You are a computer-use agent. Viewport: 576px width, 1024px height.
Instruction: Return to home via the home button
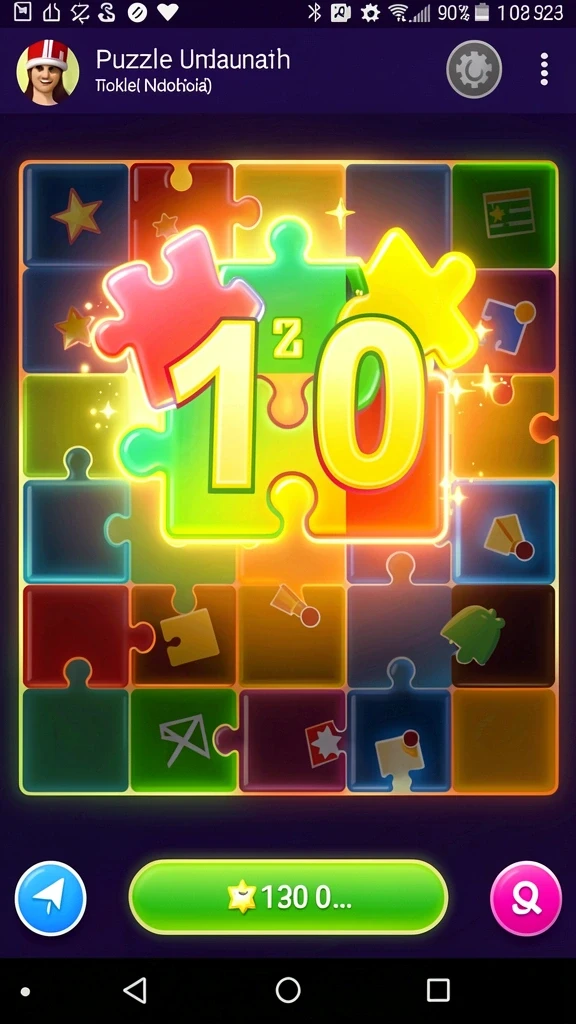288,990
